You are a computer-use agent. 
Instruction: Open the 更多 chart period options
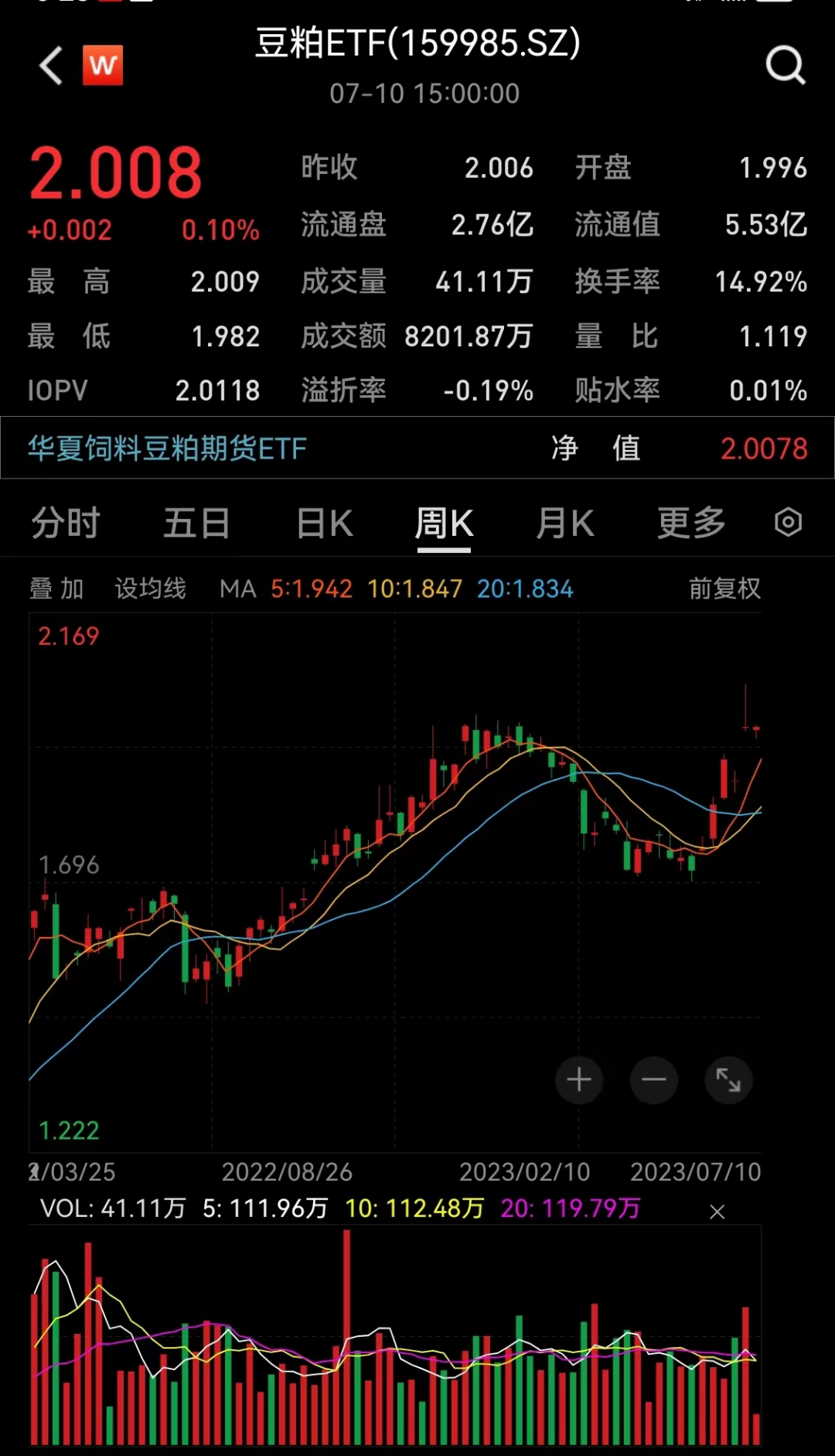[691, 523]
